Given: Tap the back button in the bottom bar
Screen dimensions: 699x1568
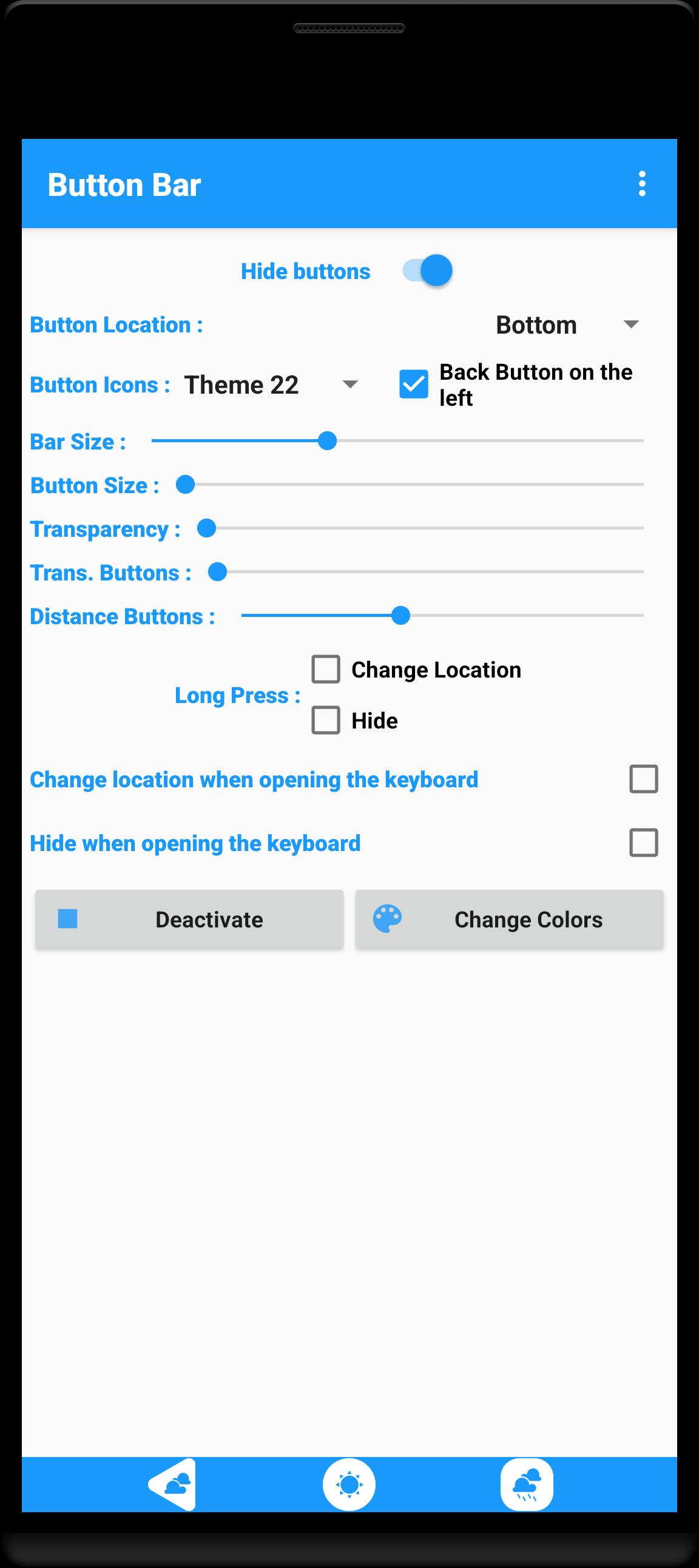Looking at the screenshot, I should tap(173, 1484).
